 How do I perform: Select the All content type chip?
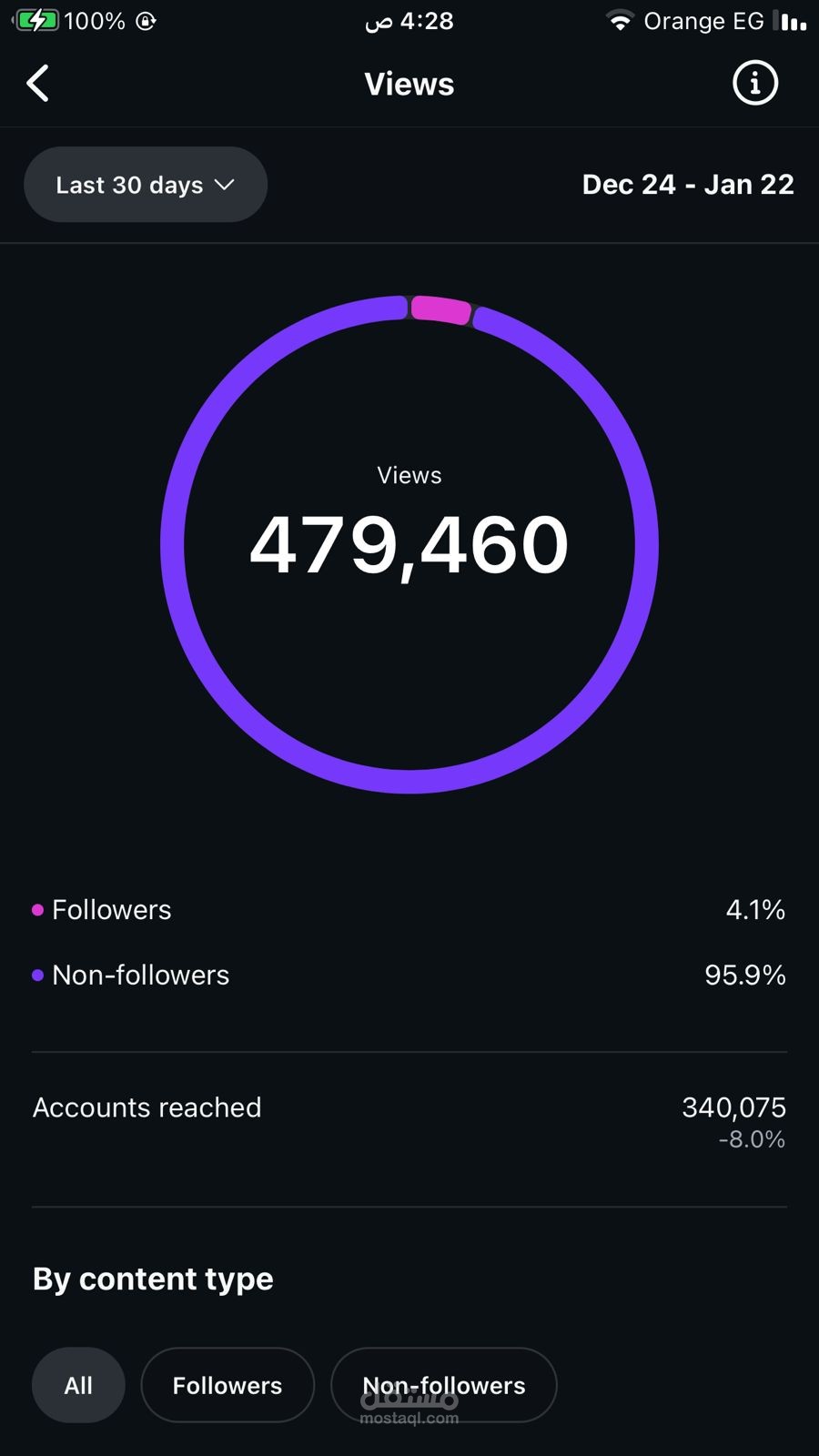[78, 1385]
